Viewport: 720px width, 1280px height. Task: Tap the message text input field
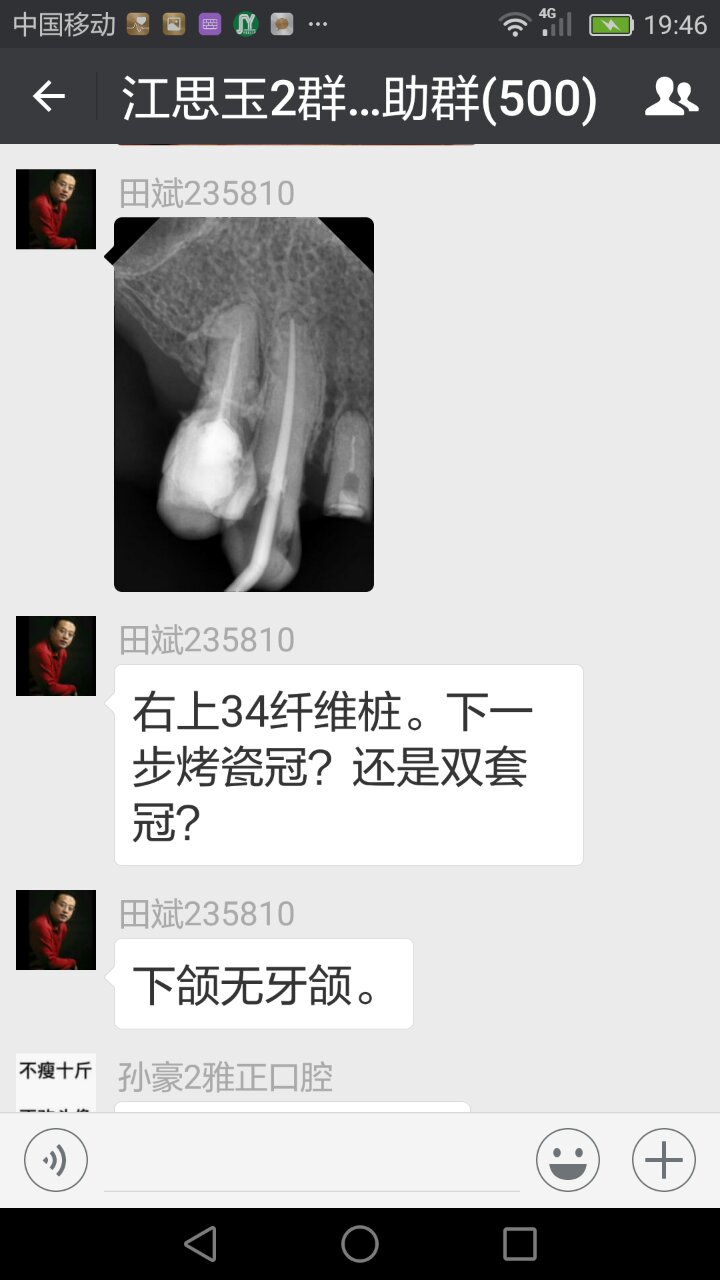coord(311,1162)
